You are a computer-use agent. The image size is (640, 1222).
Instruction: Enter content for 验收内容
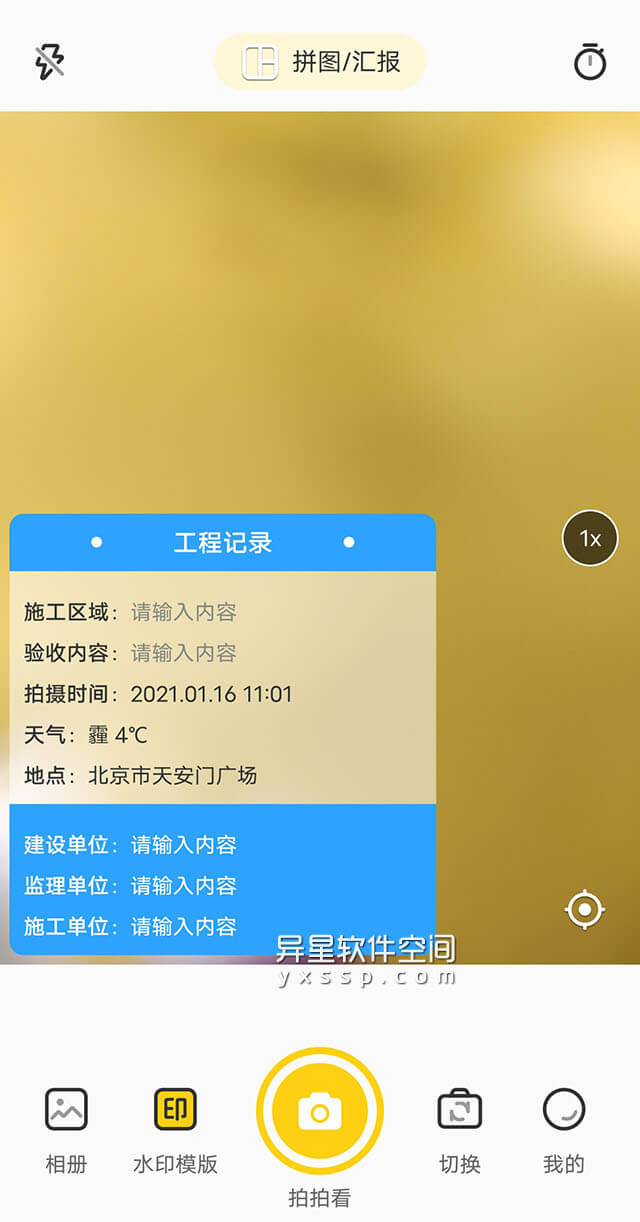coord(184,653)
